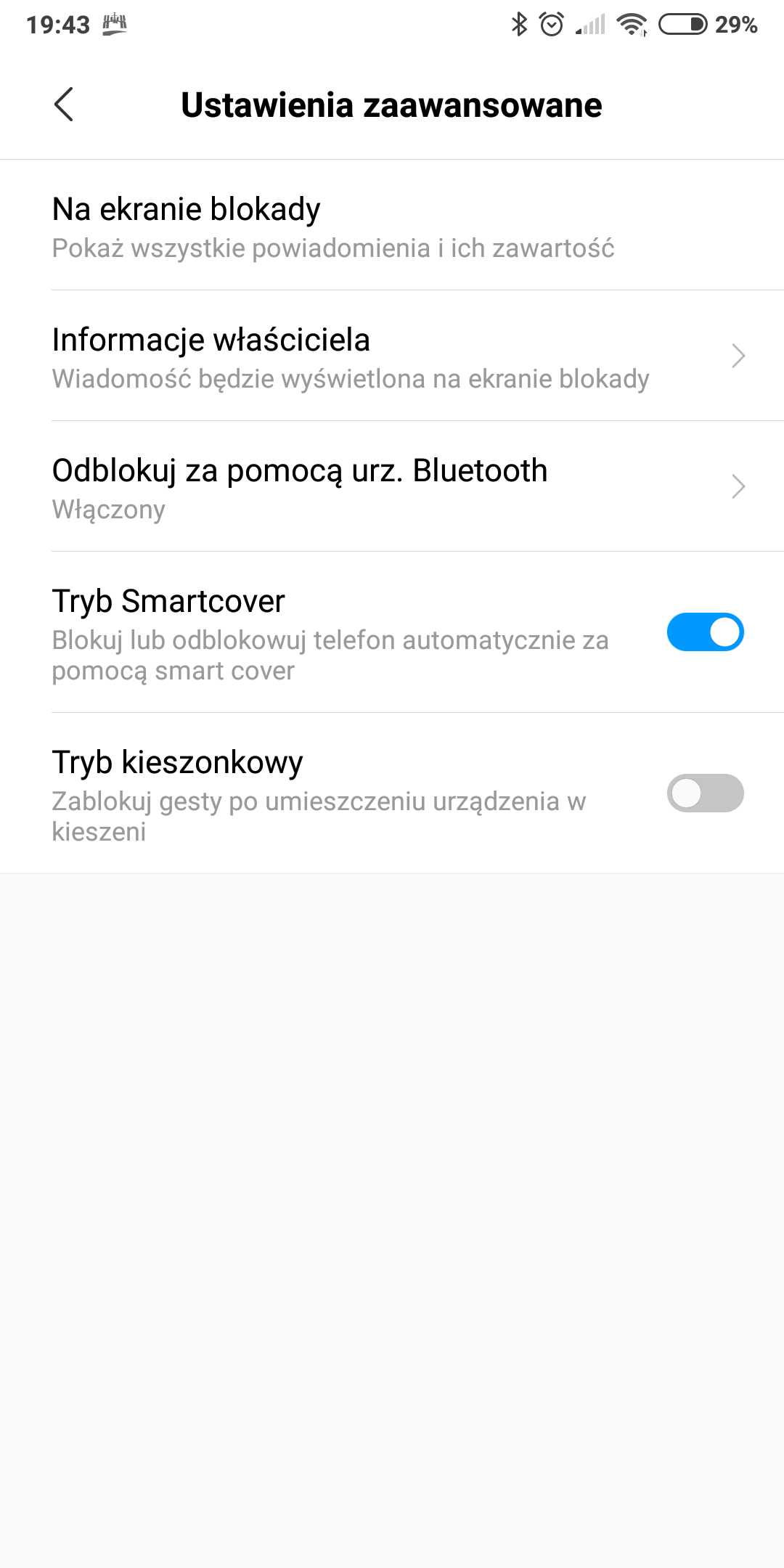The image size is (784, 1568).
Task: Go back from Ustawienia zaawansowane
Action: coord(64,105)
